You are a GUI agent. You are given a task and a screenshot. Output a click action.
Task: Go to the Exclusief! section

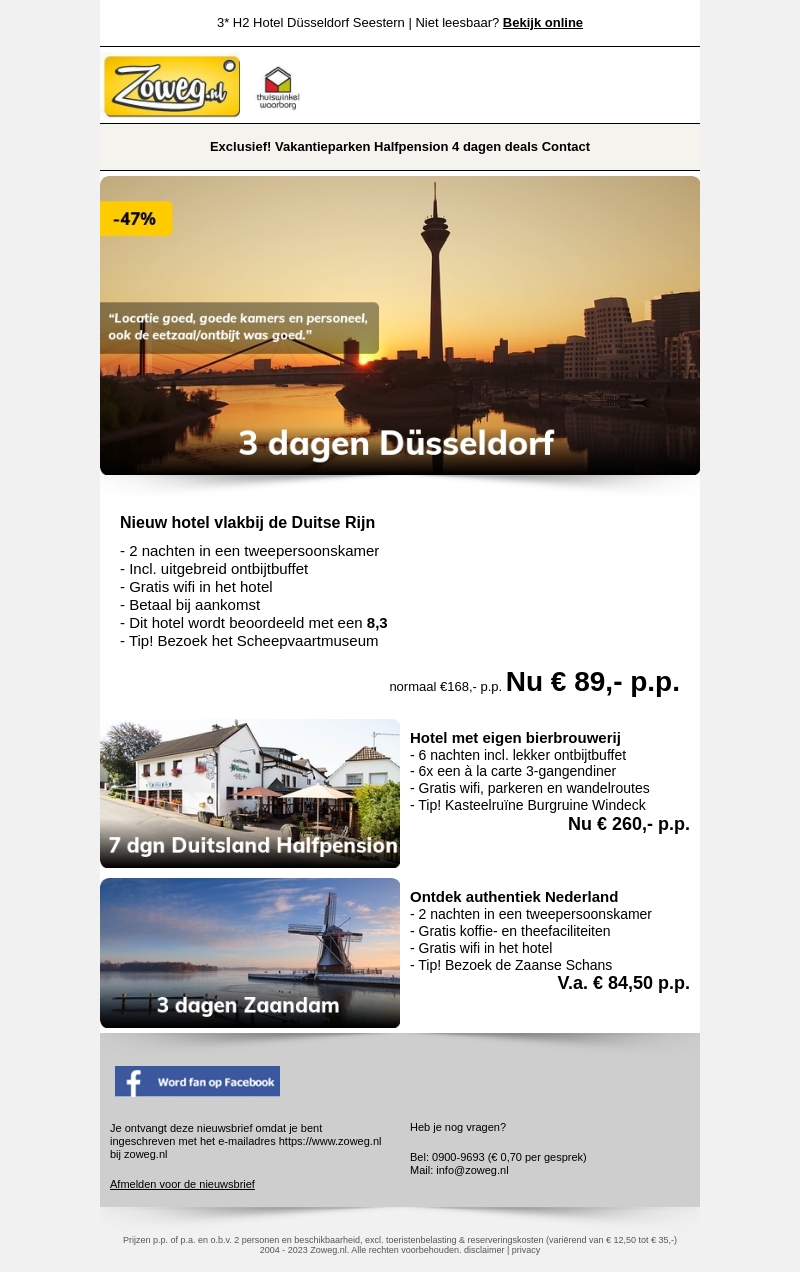(240, 147)
